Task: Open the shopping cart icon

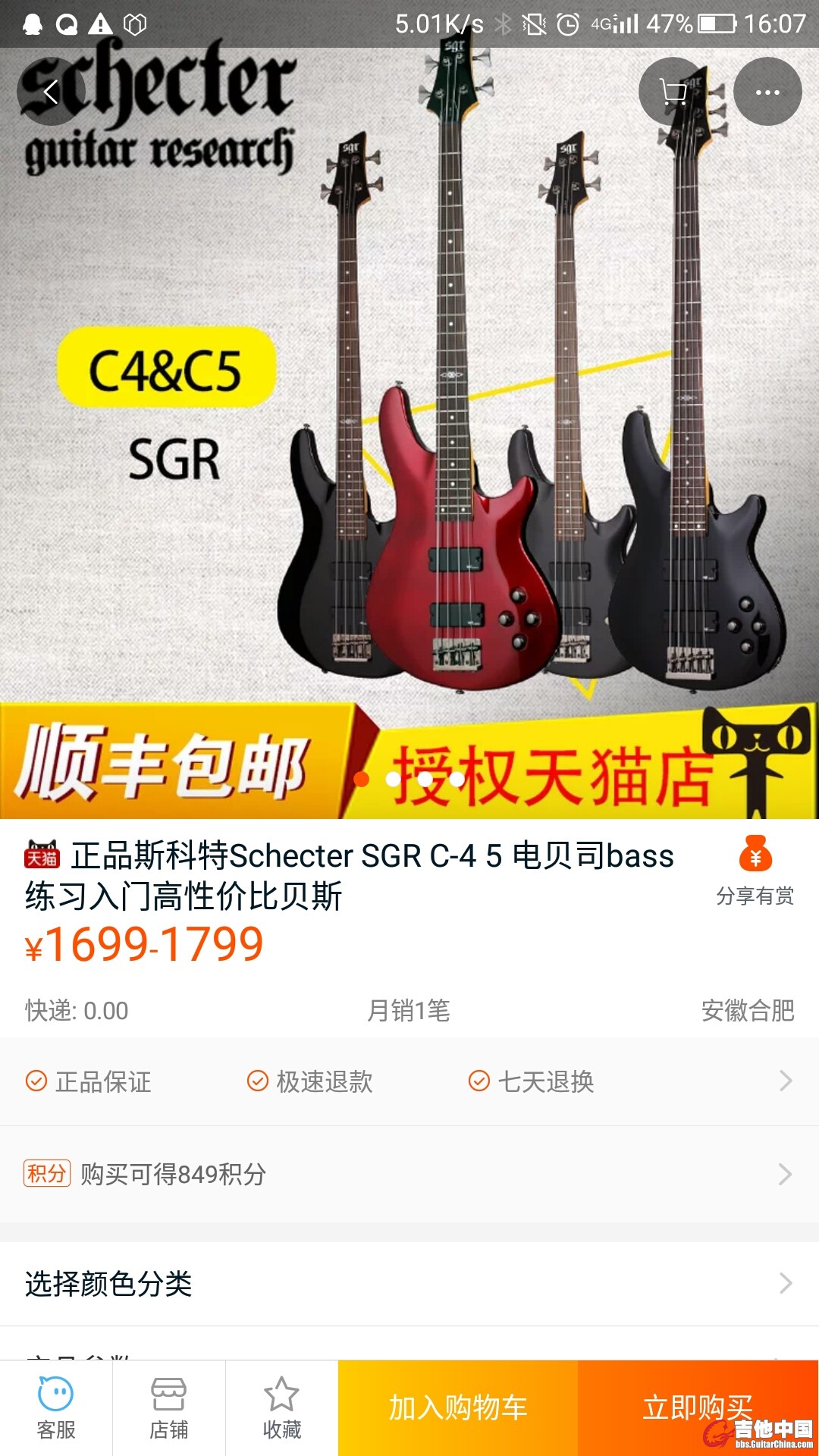Action: [673, 92]
